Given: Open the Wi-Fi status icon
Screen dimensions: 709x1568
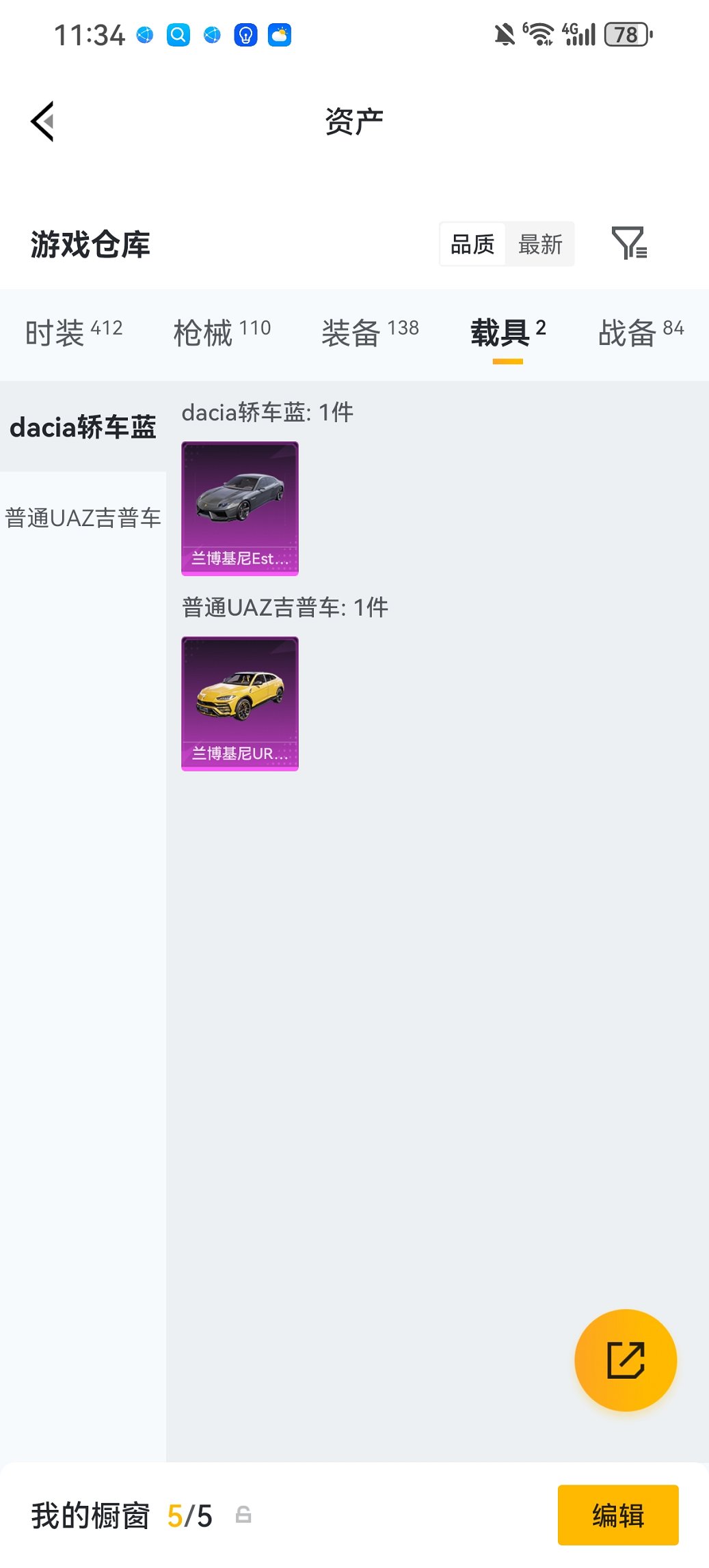Looking at the screenshot, I should click(541, 33).
